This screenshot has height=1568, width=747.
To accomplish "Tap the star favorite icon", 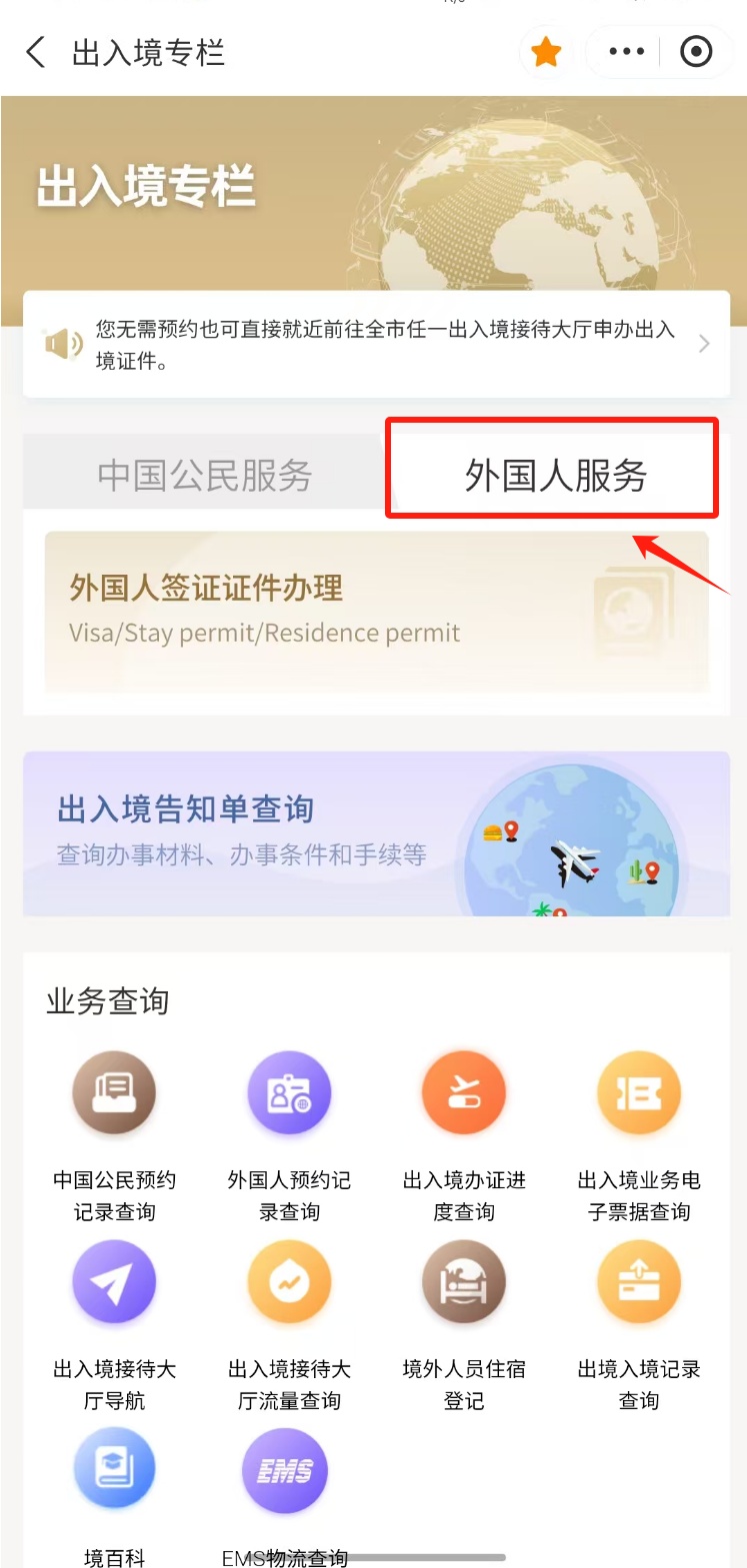I will [546, 52].
